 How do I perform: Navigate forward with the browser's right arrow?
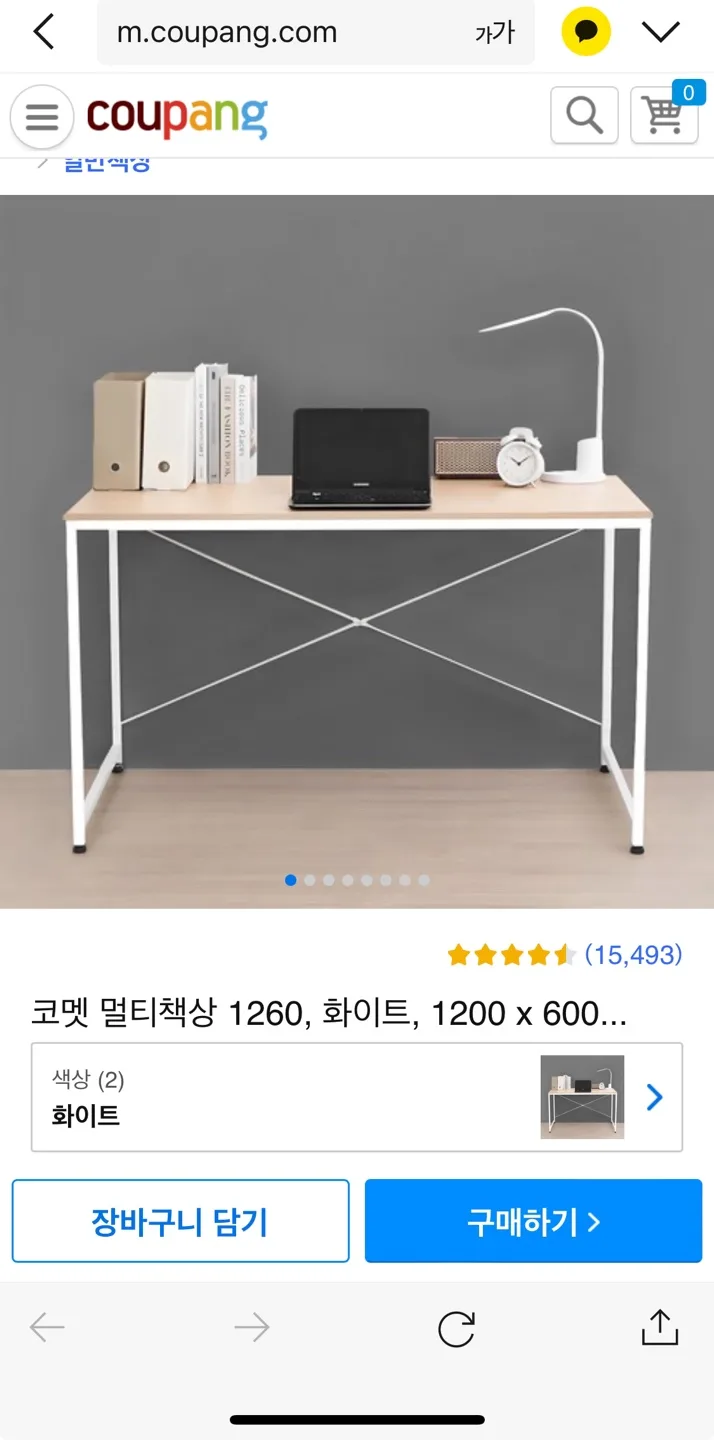(252, 1328)
